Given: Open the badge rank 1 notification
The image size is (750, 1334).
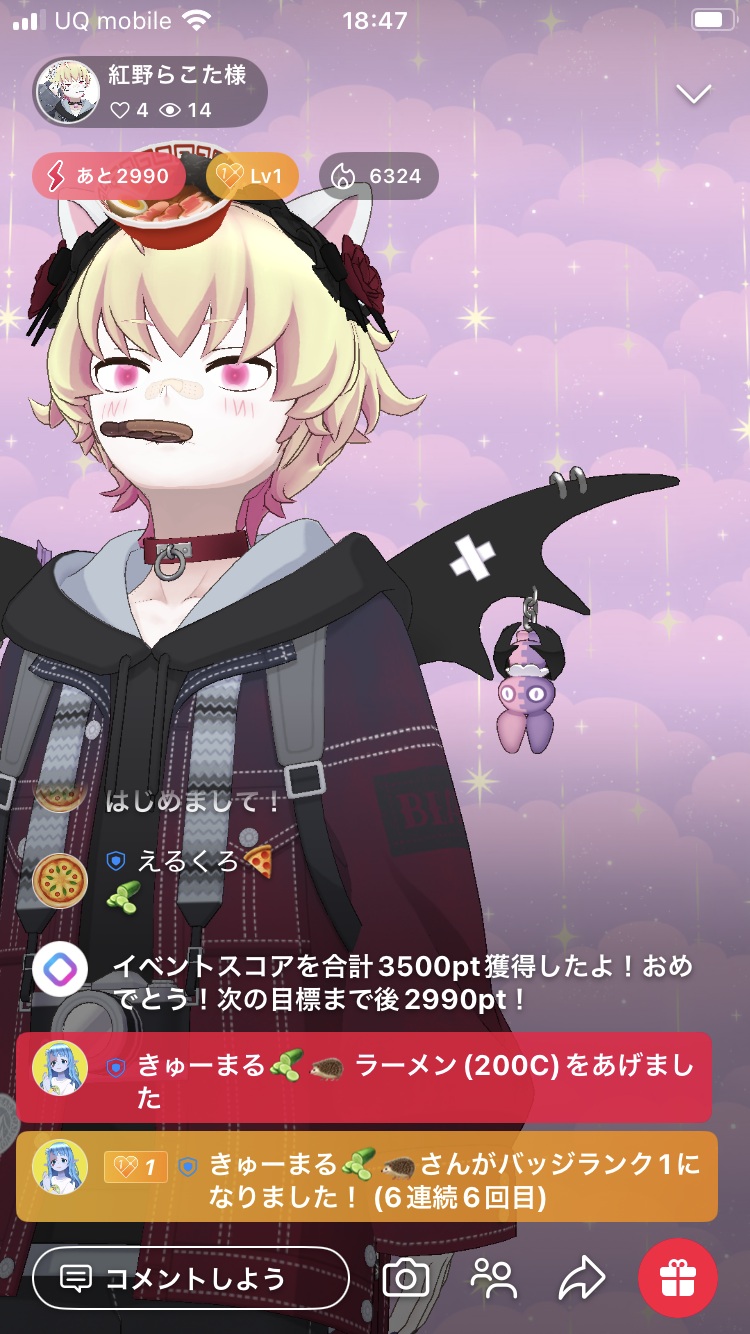Looking at the screenshot, I should (x=400, y=1177).
